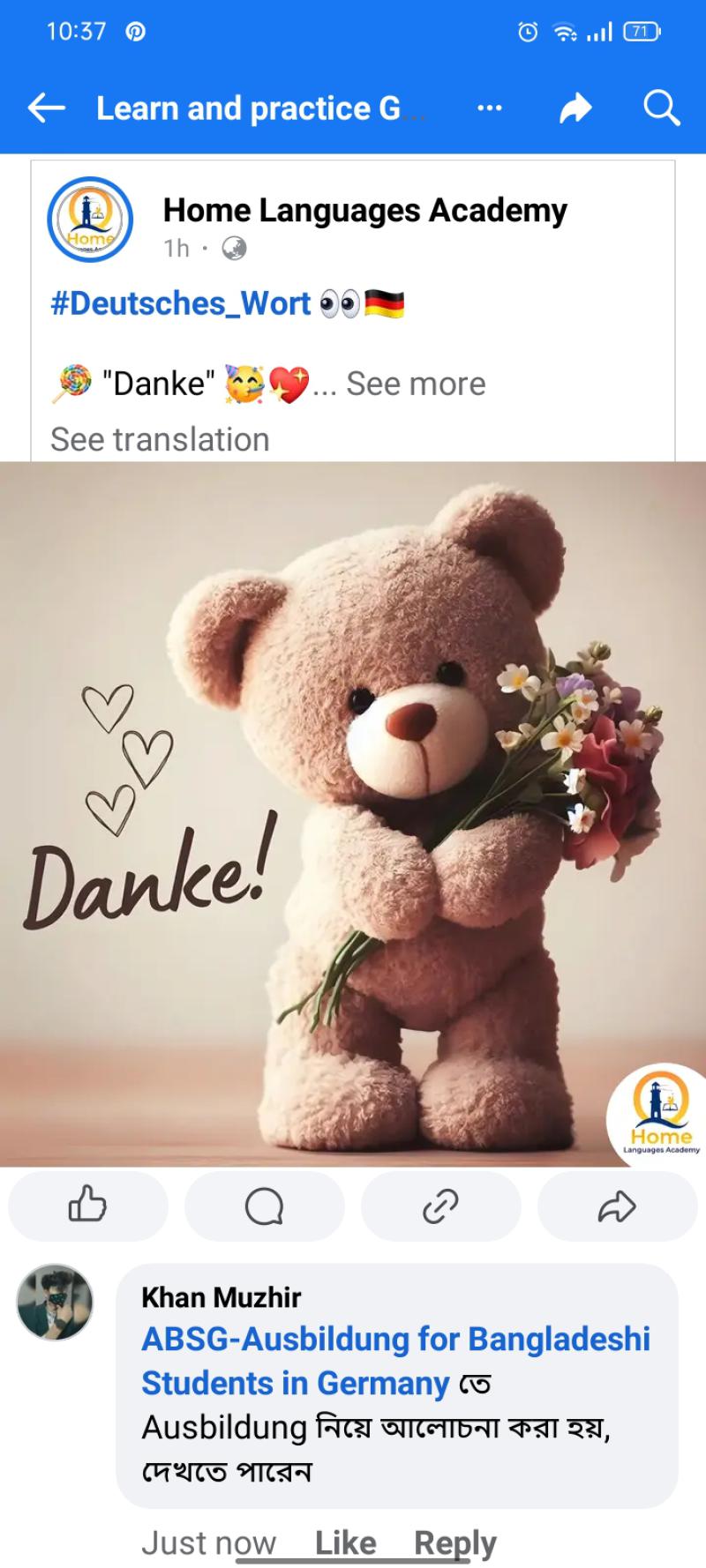706x1568 pixels.
Task: Reply to Khan Muzhir's comment
Action: (455, 1542)
